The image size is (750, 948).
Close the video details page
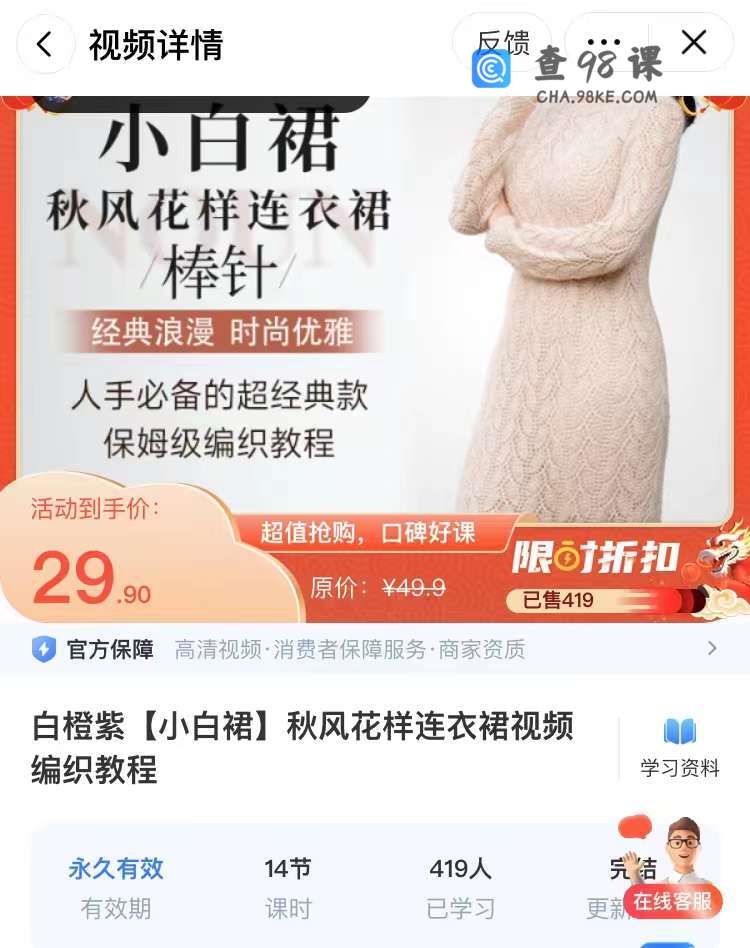point(693,42)
